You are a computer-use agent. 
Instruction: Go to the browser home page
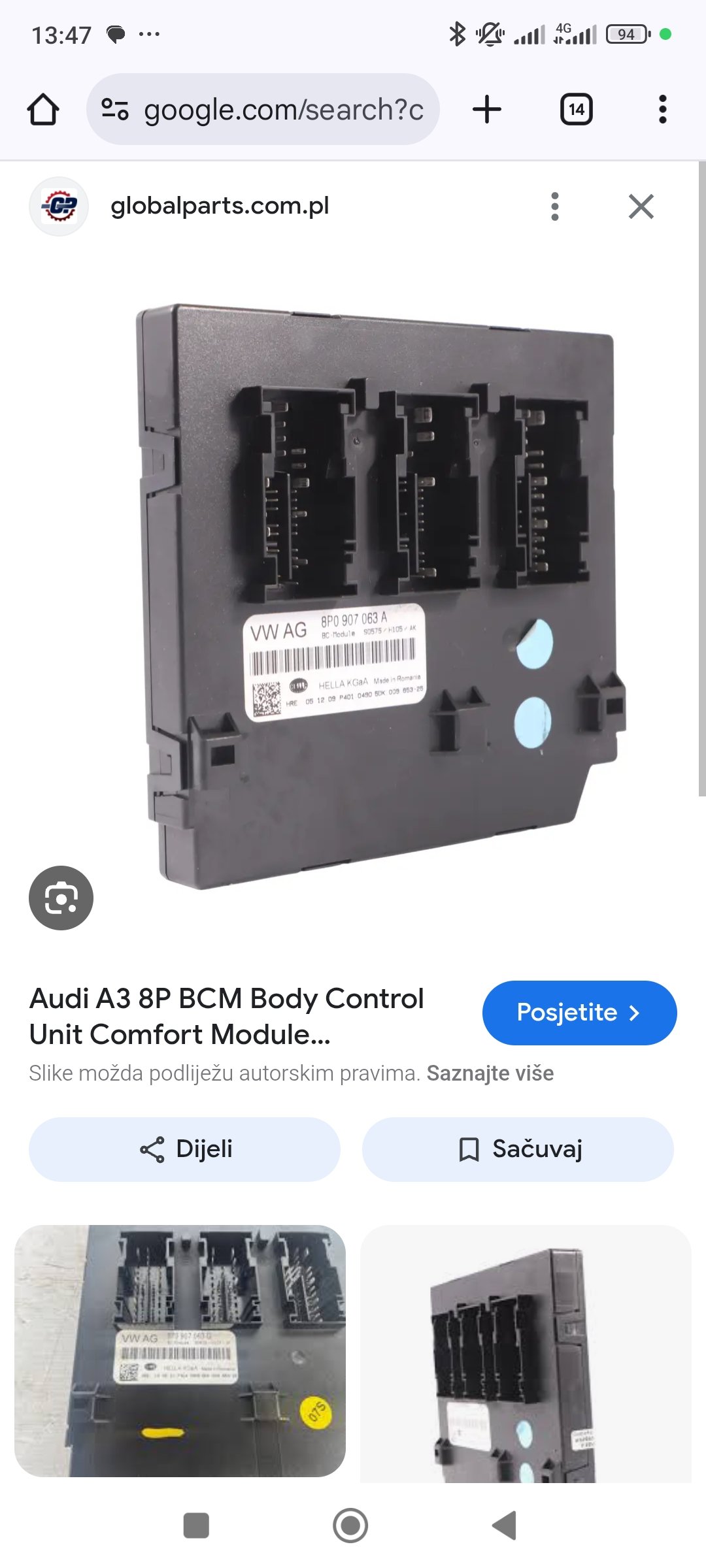tap(43, 110)
